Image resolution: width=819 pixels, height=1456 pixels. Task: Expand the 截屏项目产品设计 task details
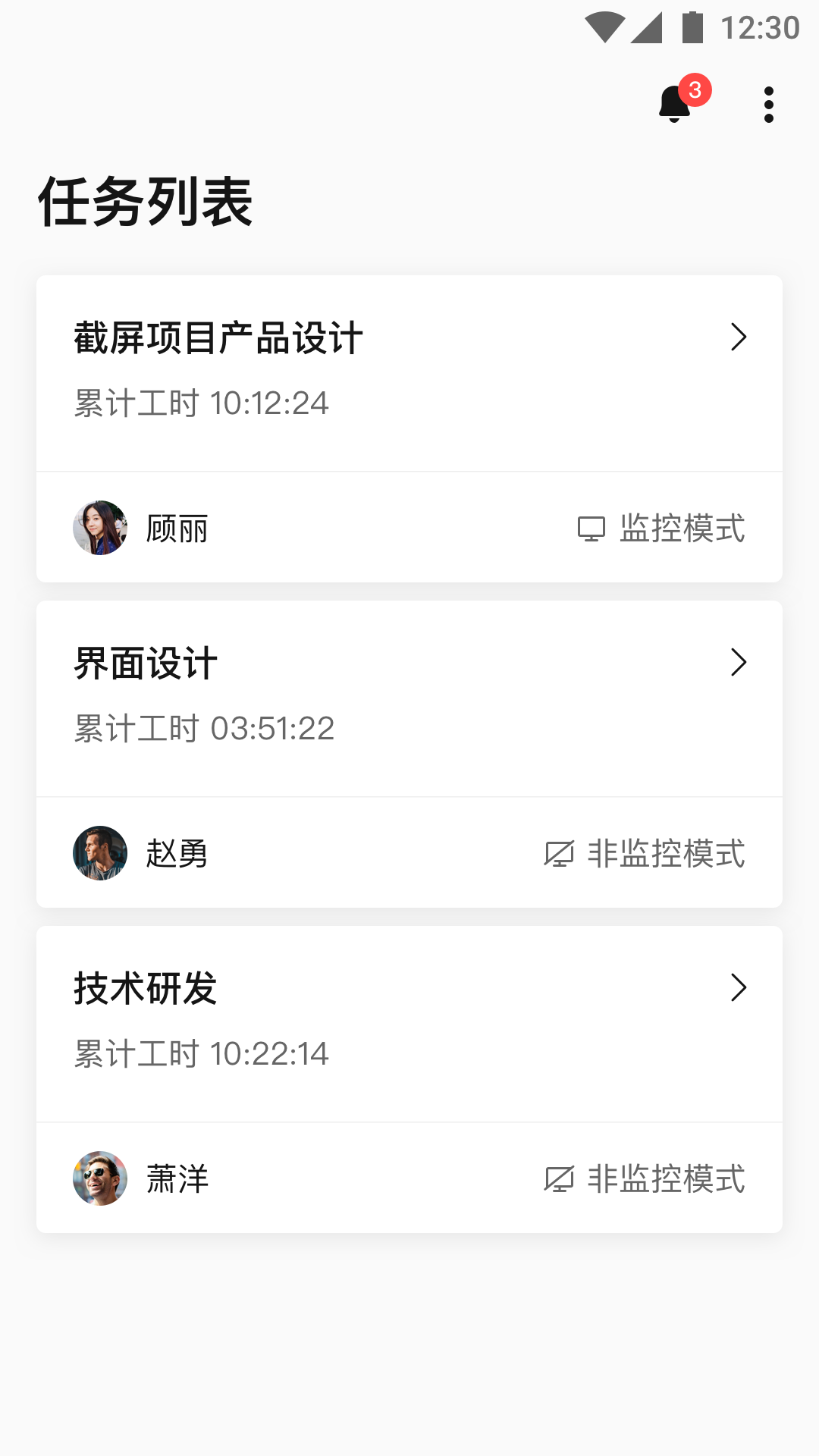739,338
